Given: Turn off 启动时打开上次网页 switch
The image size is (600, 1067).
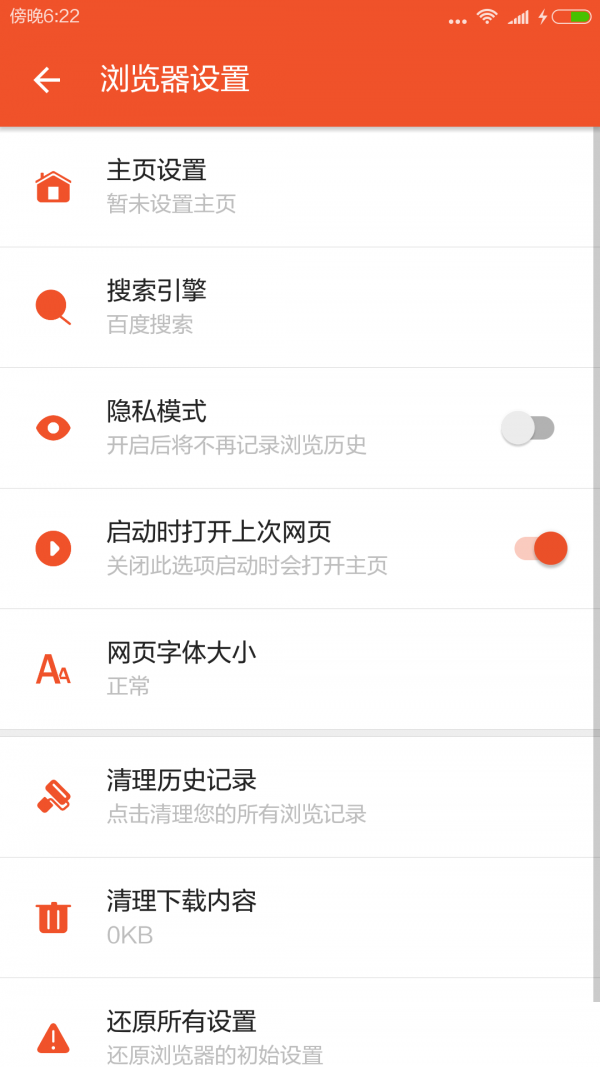Looking at the screenshot, I should coord(541,548).
